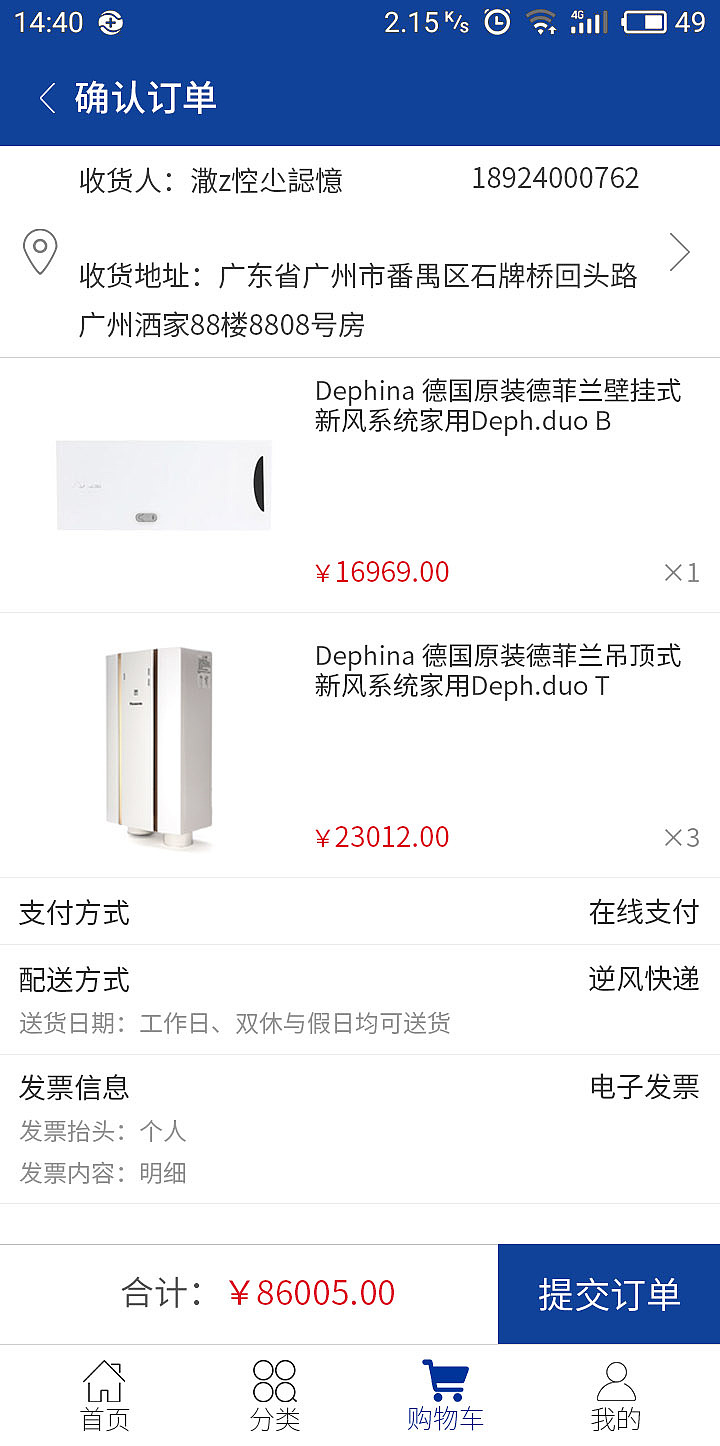Click the location pin icon beside the address
Image resolution: width=720 pixels, height=1446 pixels.
tap(40, 253)
